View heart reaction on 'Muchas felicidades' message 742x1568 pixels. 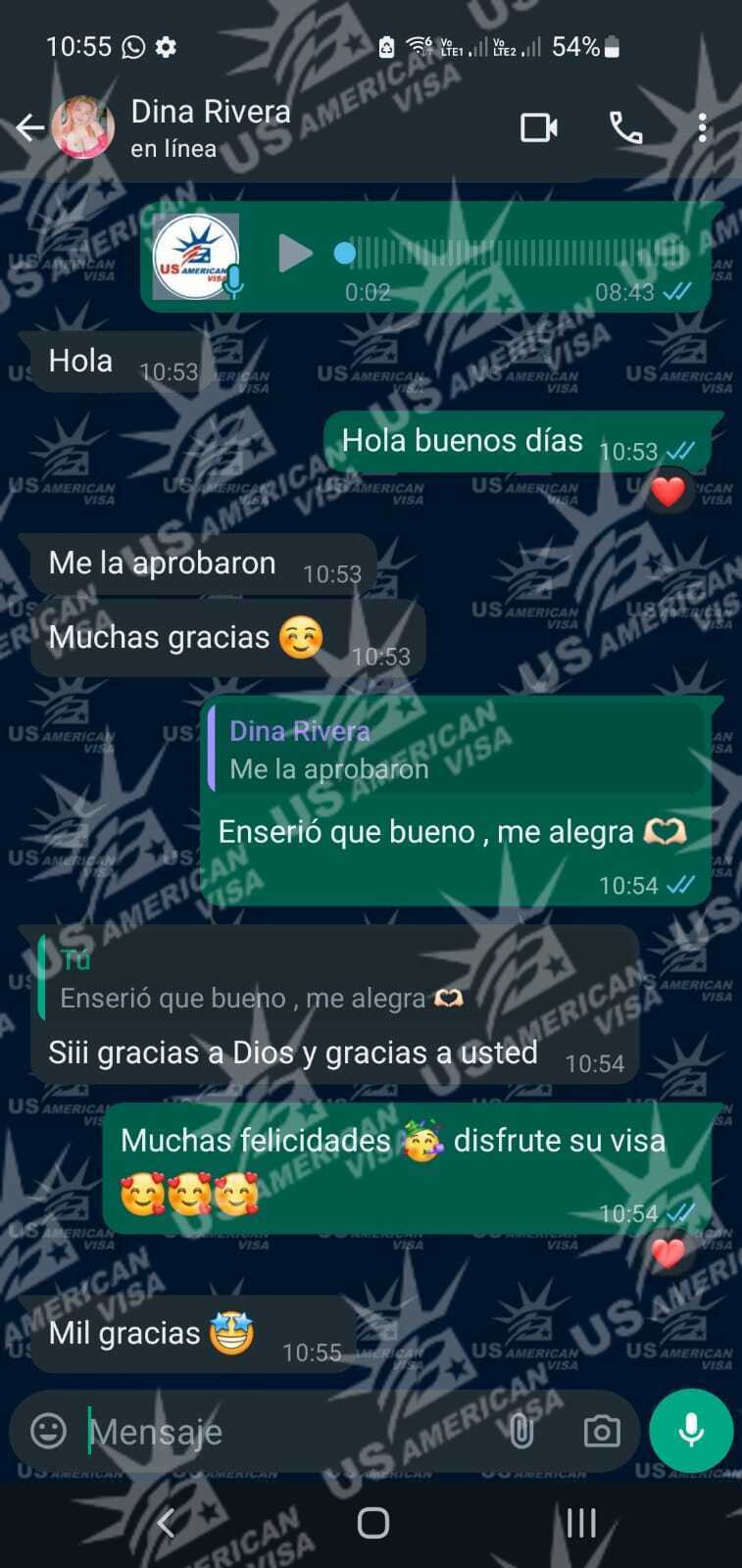point(668,1252)
